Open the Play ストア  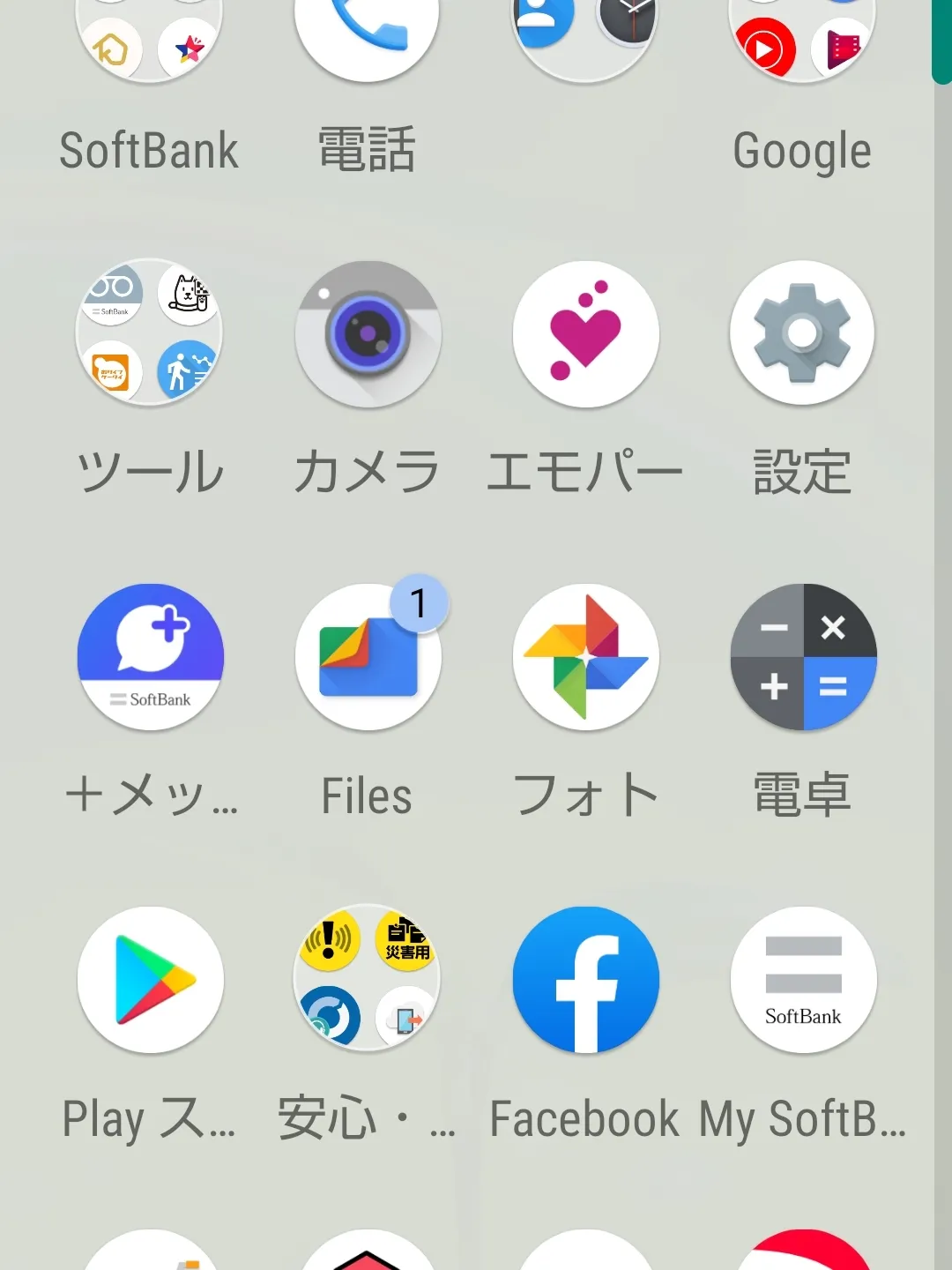[150, 980]
